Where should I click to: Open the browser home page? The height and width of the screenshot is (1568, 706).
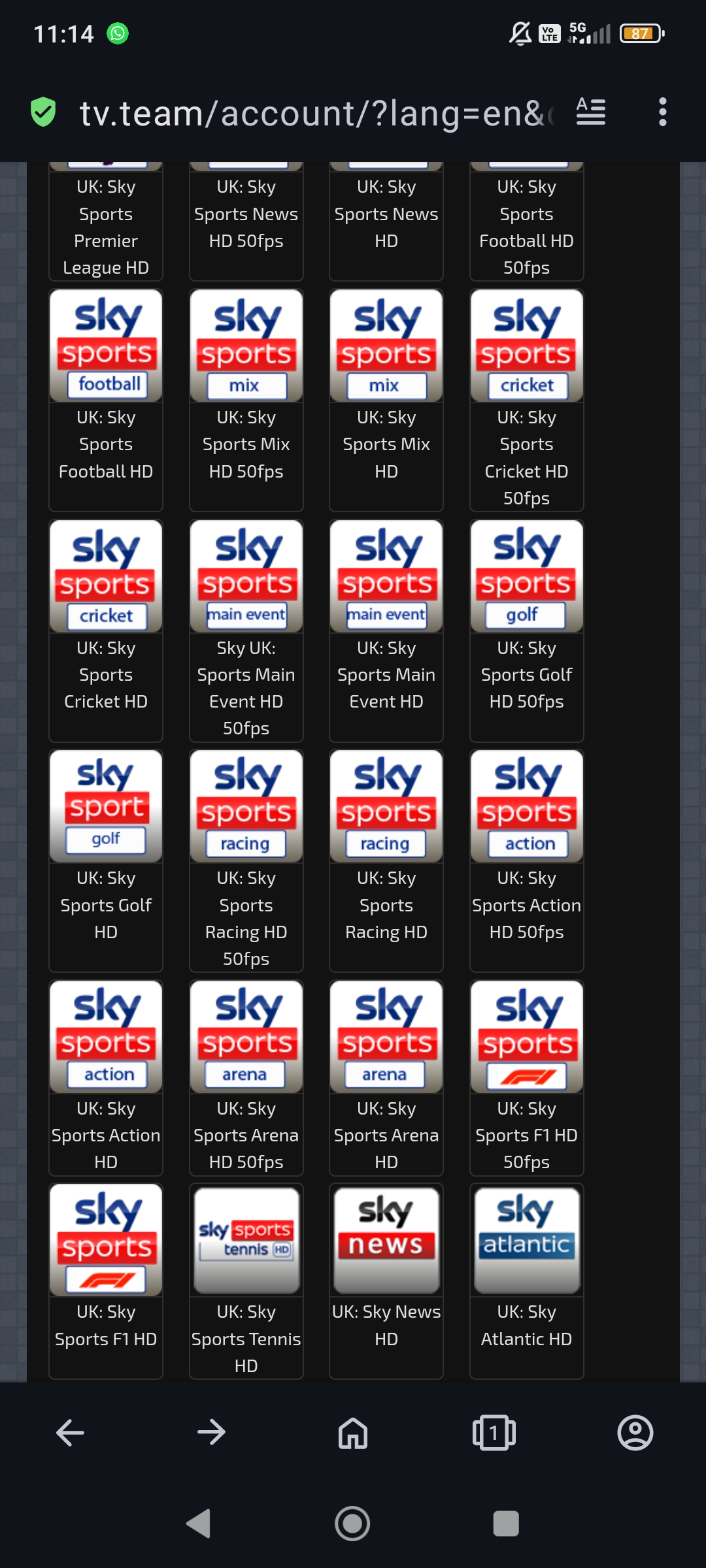(353, 1433)
